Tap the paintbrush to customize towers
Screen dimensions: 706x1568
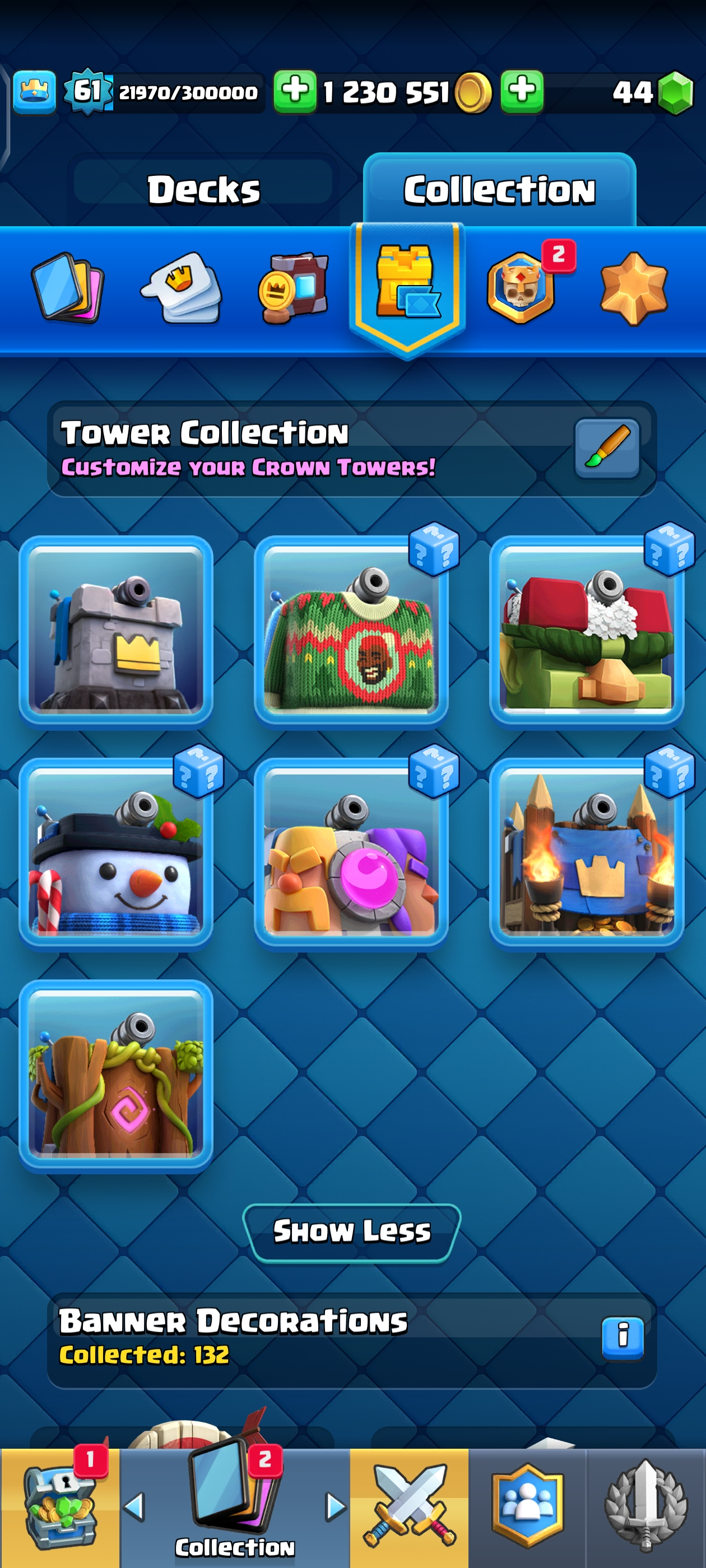point(607,449)
